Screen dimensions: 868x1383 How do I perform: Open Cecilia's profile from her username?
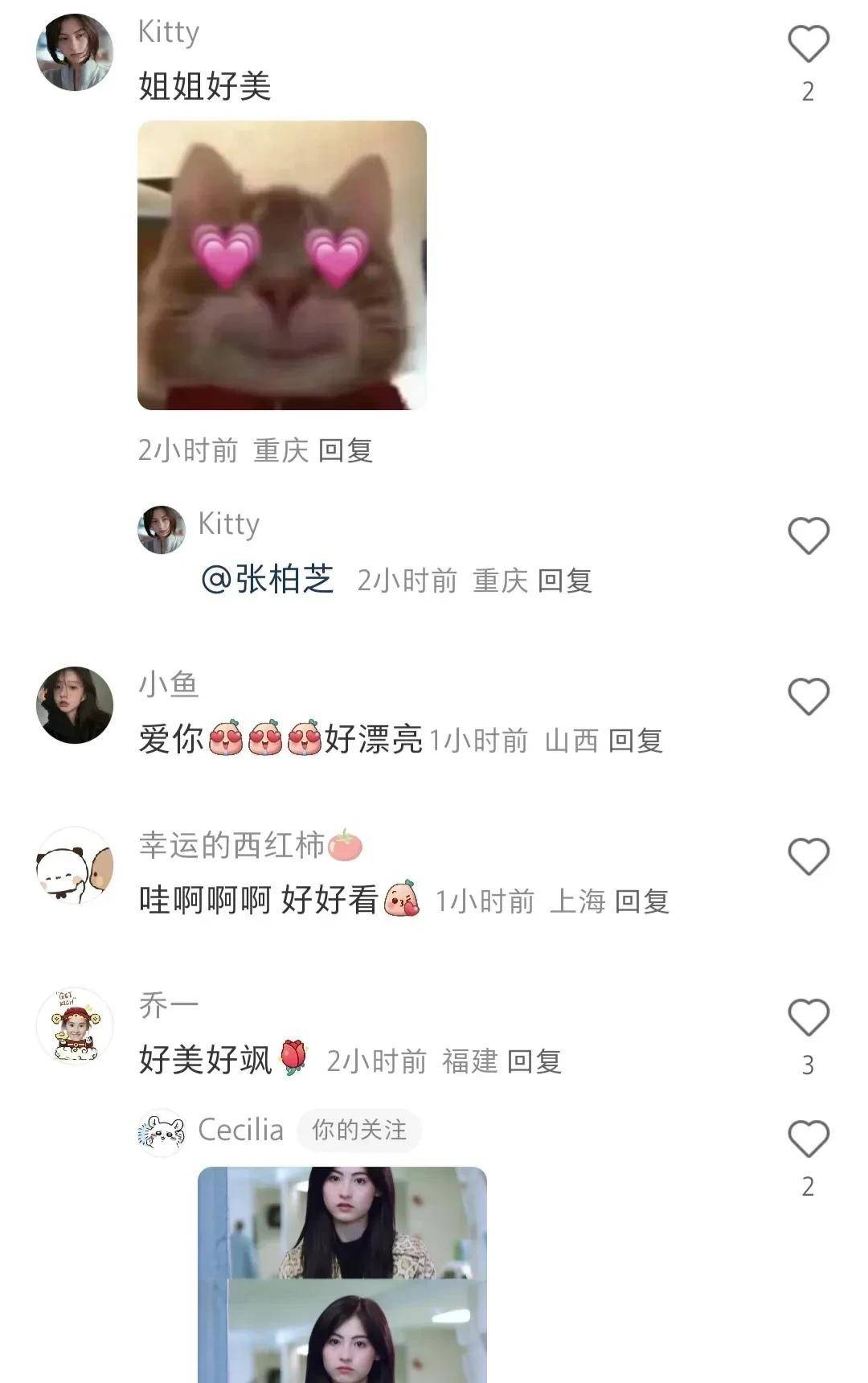[240, 1131]
